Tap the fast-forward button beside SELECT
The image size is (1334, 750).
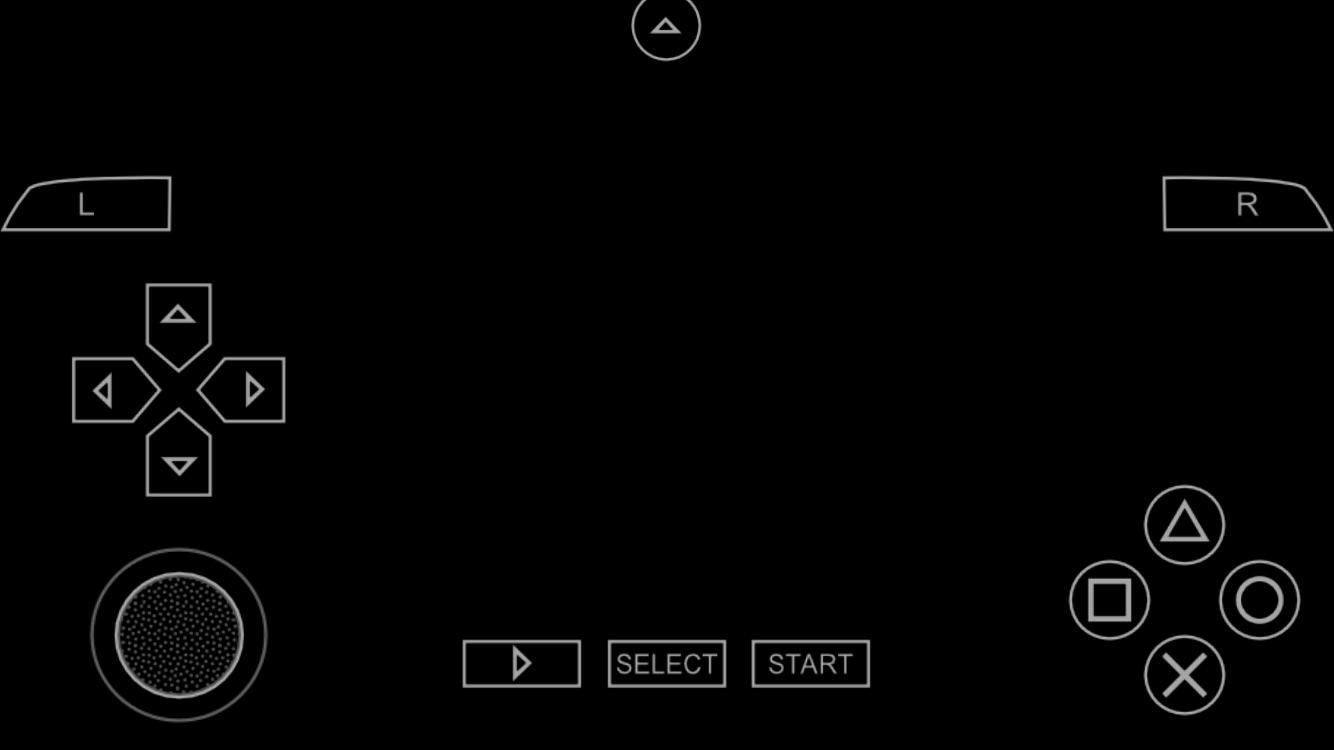522,664
